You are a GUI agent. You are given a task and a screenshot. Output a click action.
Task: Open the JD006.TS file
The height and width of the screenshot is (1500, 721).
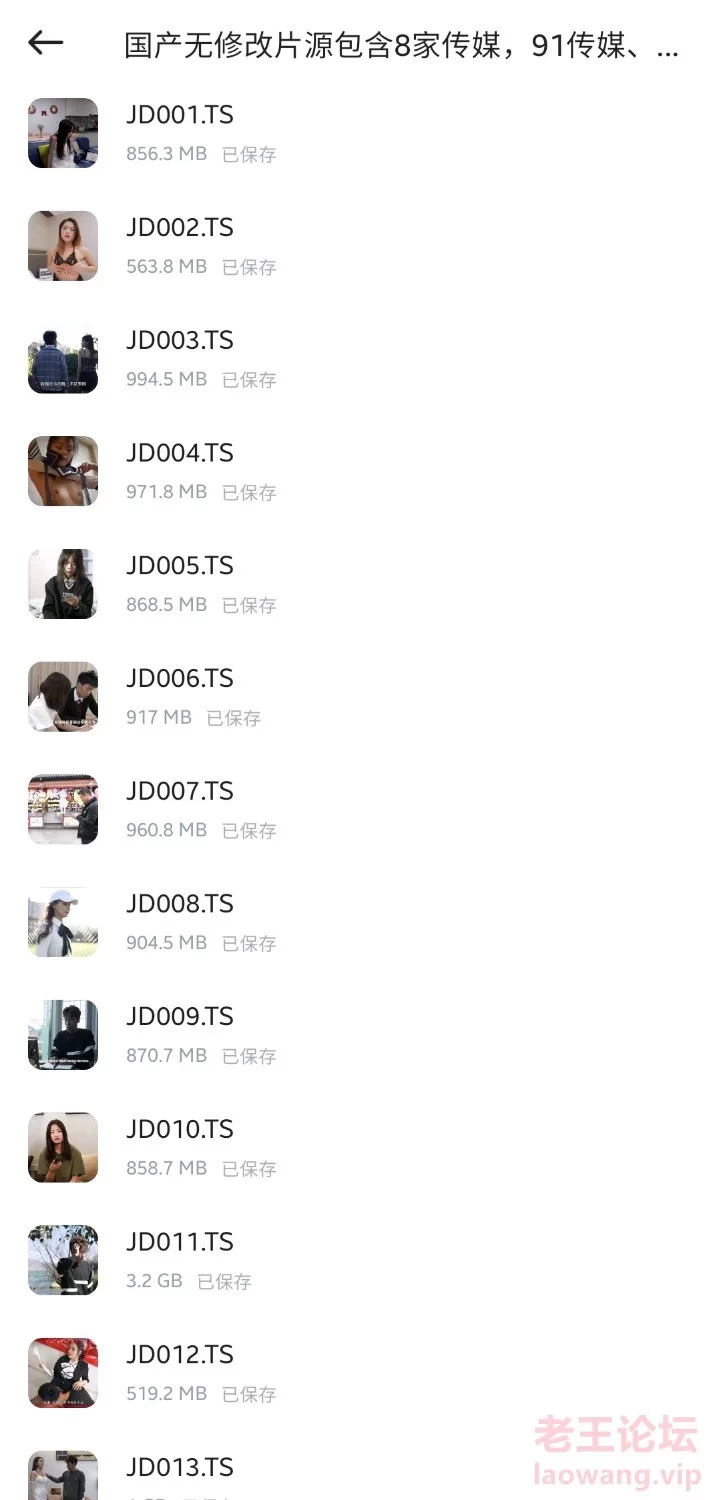(x=180, y=679)
